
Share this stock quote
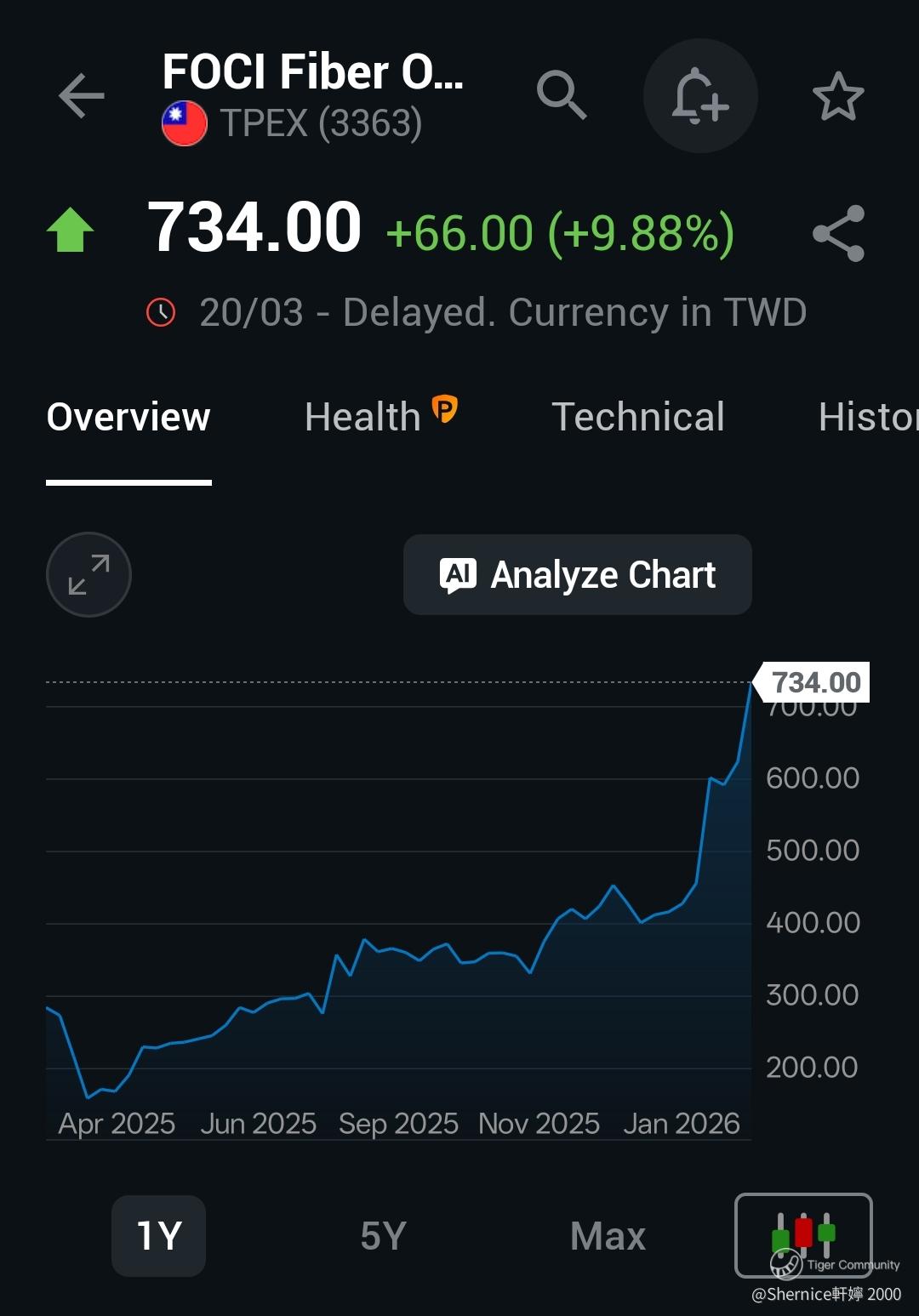point(838,233)
